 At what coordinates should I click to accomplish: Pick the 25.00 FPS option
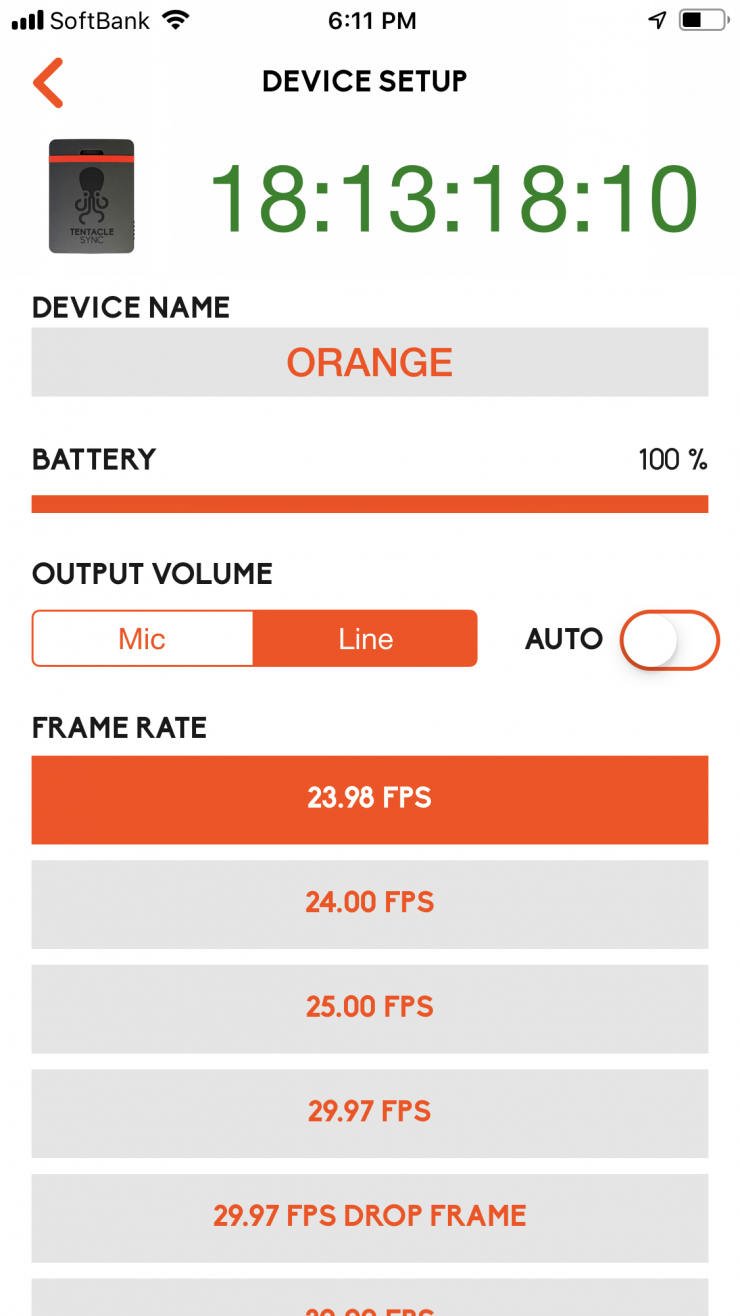coord(369,1007)
